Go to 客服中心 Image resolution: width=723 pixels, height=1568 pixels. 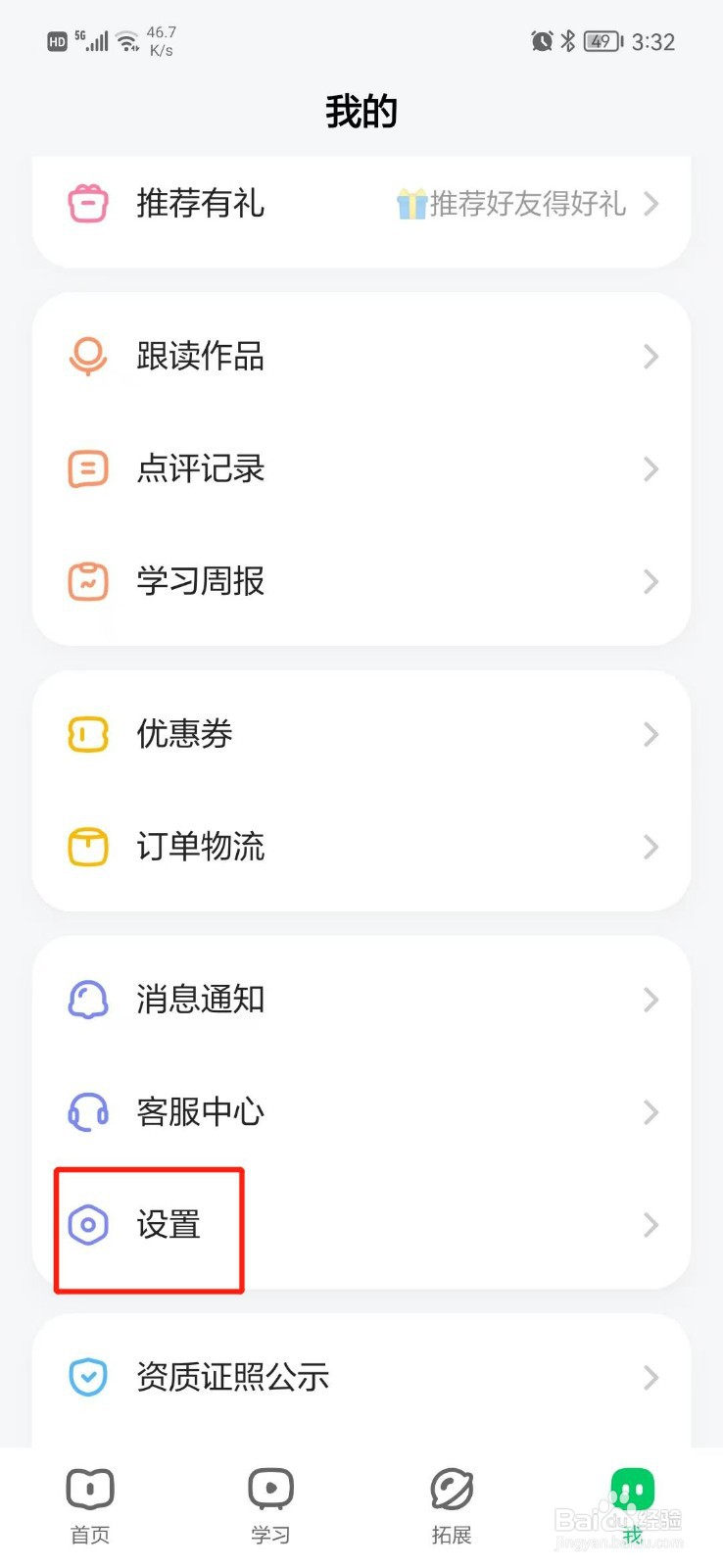tap(361, 1112)
